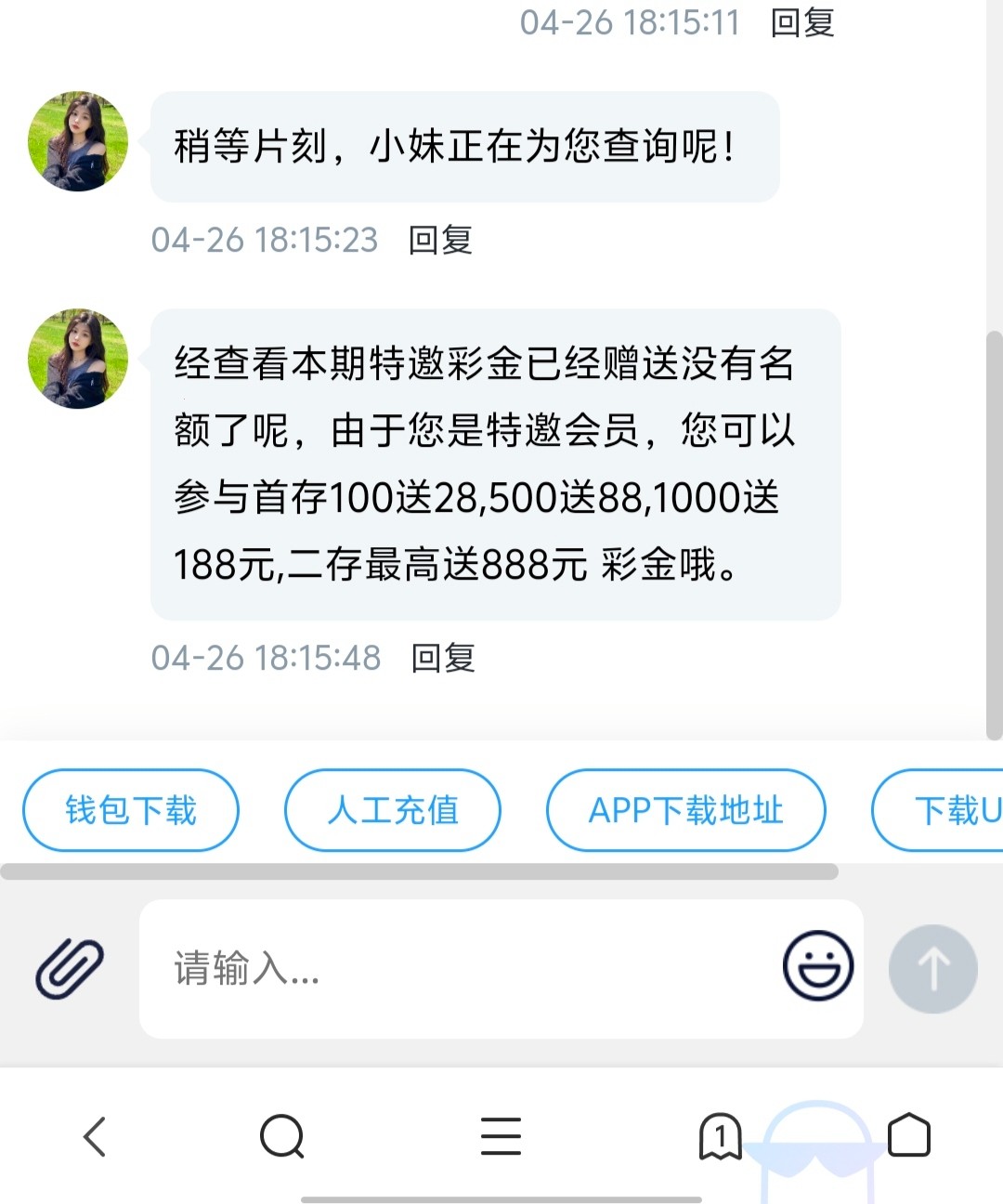This screenshot has height=1204, width=1003.
Task: Reply to the 18:15:11 message
Action: [802, 23]
